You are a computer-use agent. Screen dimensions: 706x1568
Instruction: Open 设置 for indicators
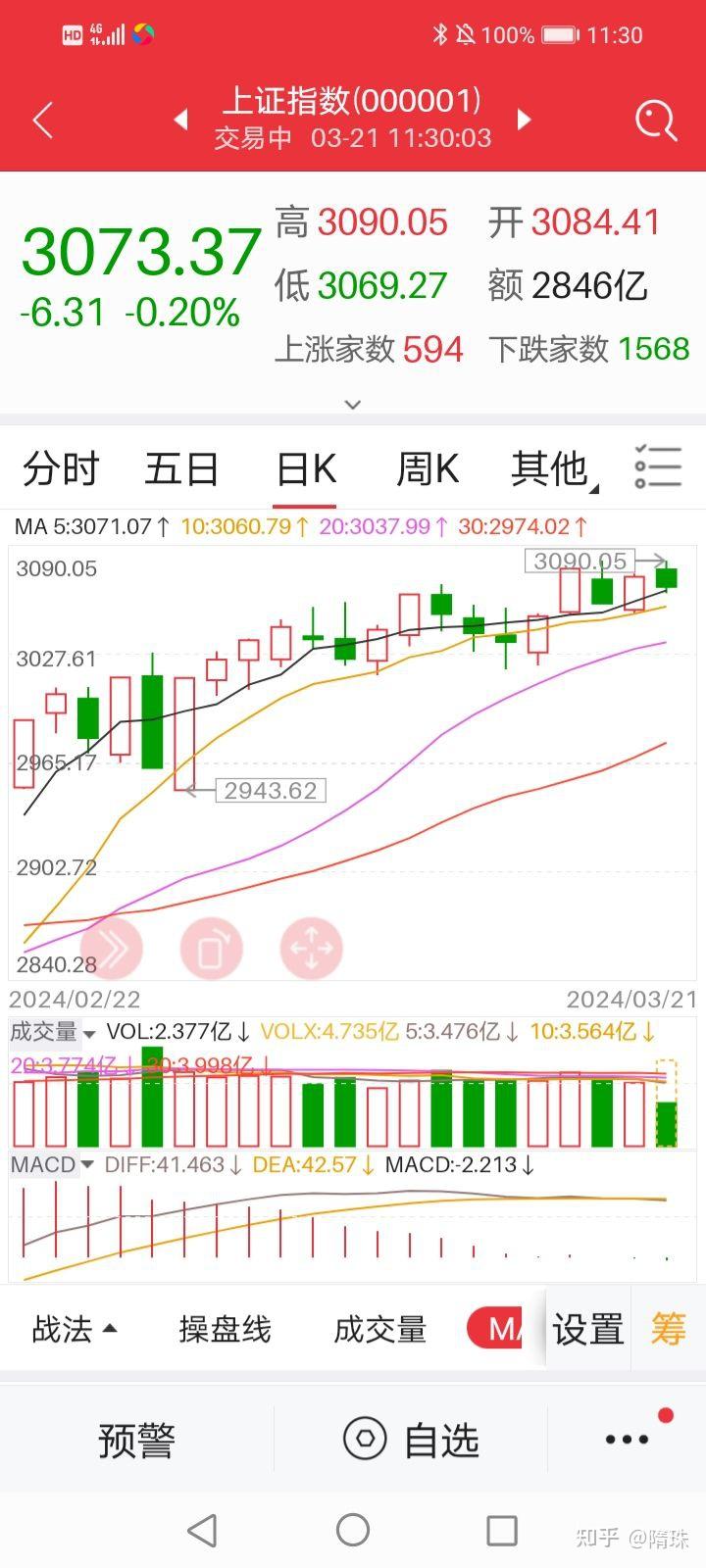coord(588,1329)
